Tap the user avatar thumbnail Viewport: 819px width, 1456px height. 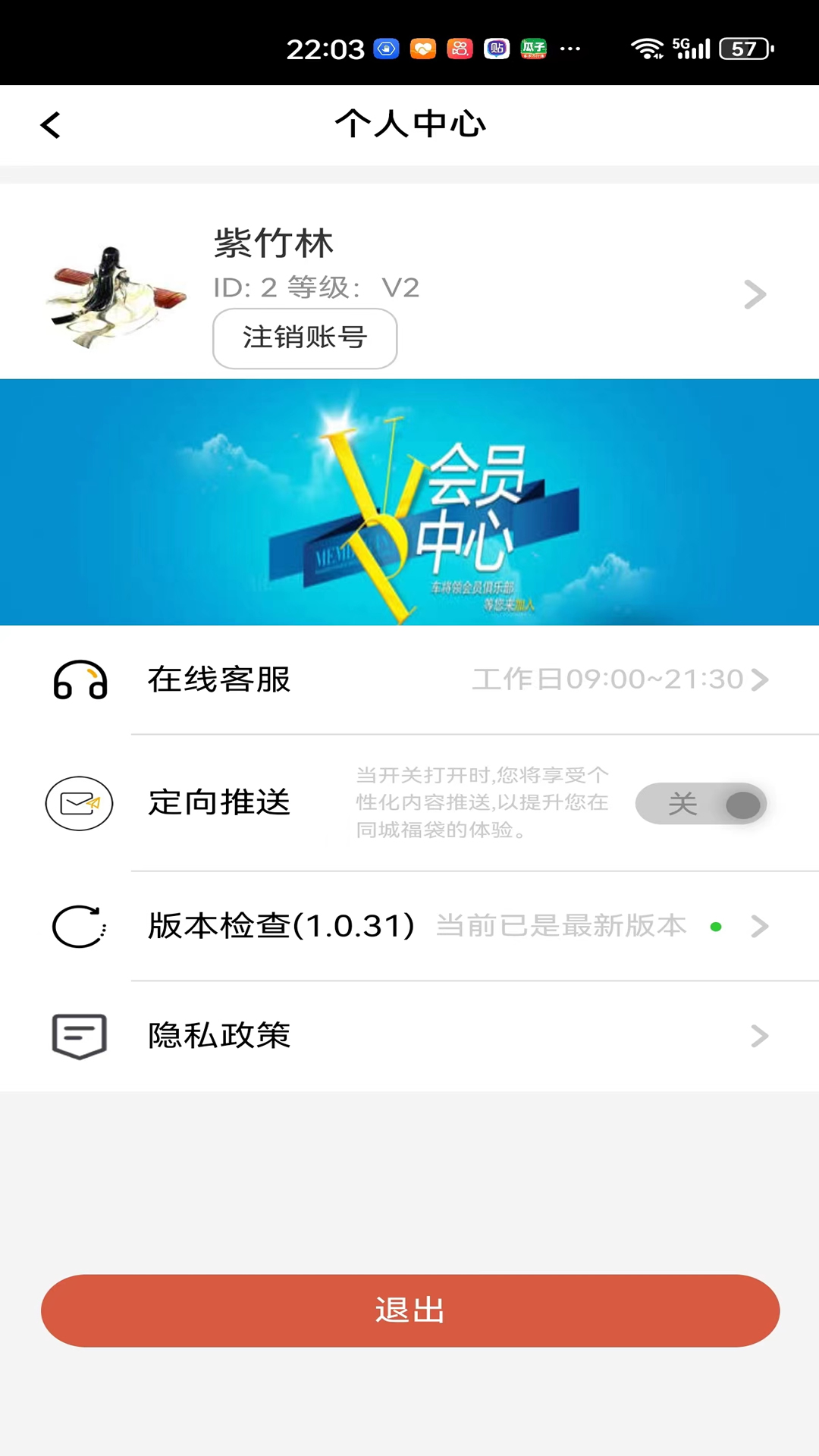pyautogui.click(x=115, y=293)
